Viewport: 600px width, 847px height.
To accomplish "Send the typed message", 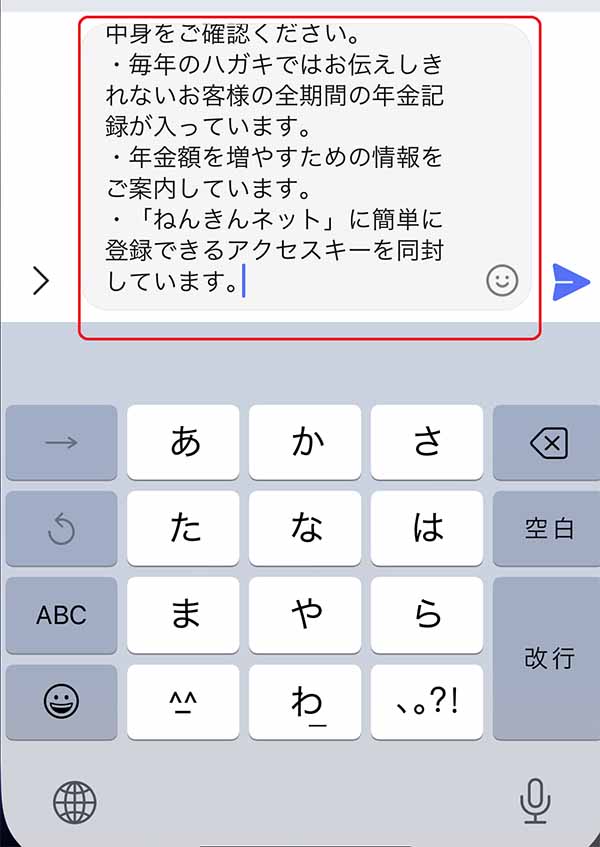I will point(571,282).
